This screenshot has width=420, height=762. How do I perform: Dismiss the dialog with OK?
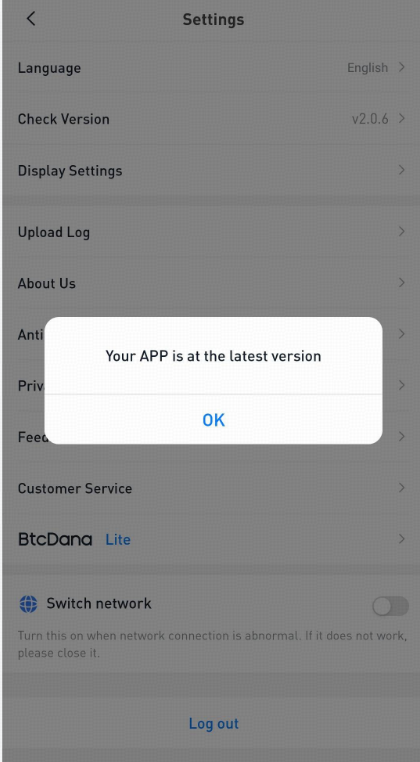(213, 419)
